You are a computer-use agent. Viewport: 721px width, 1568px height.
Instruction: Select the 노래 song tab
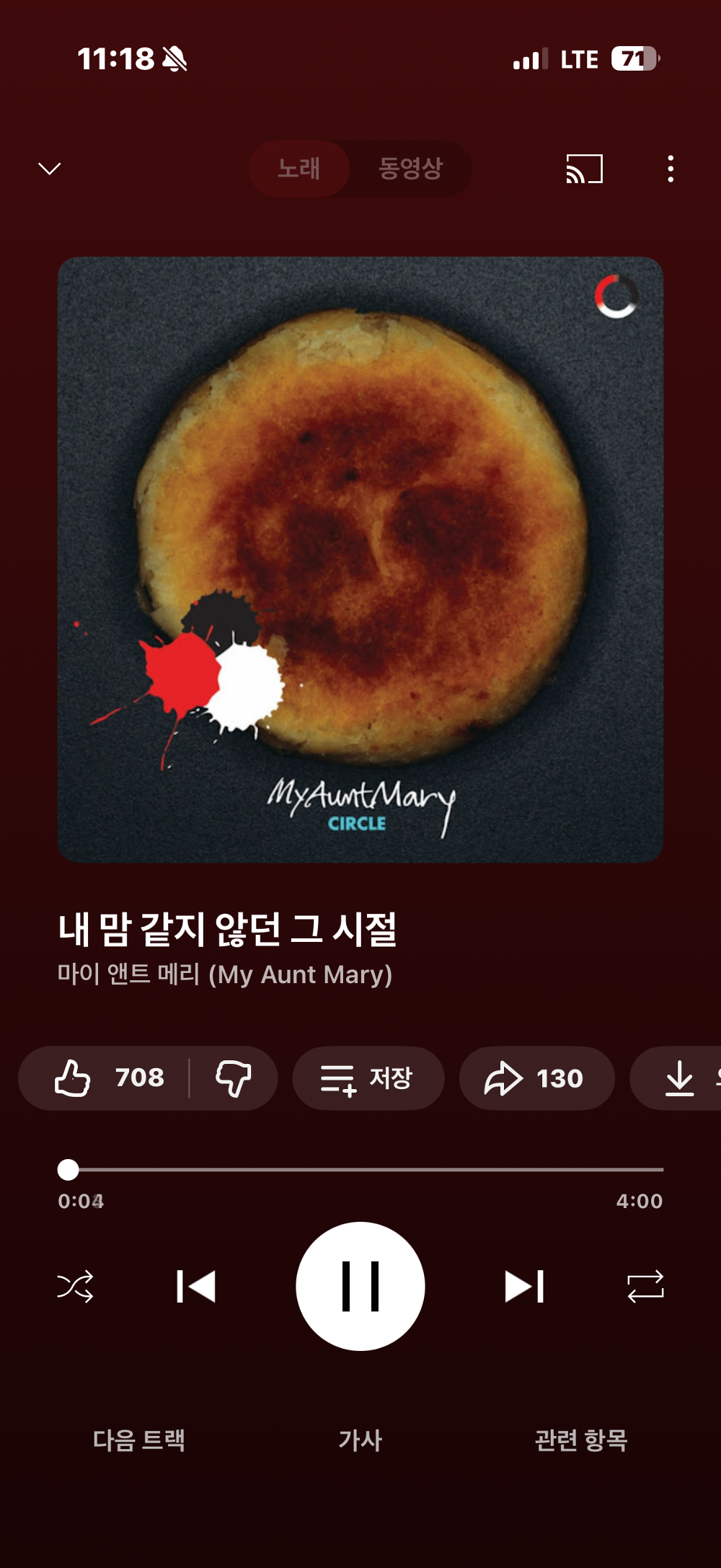tap(300, 169)
